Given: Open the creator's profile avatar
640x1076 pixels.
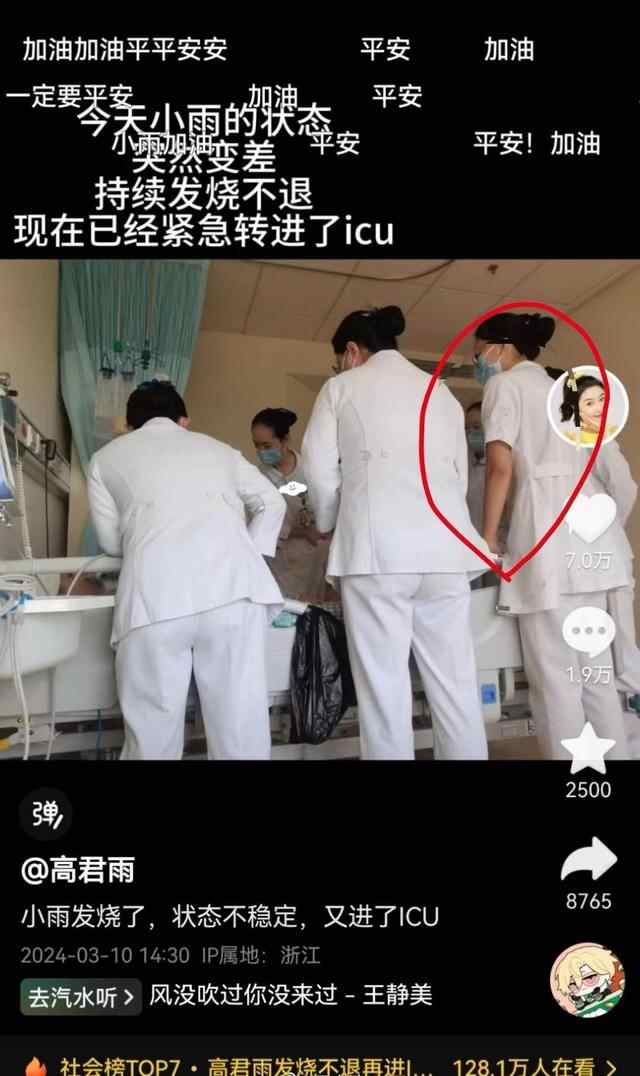Looking at the screenshot, I should pos(588,404).
